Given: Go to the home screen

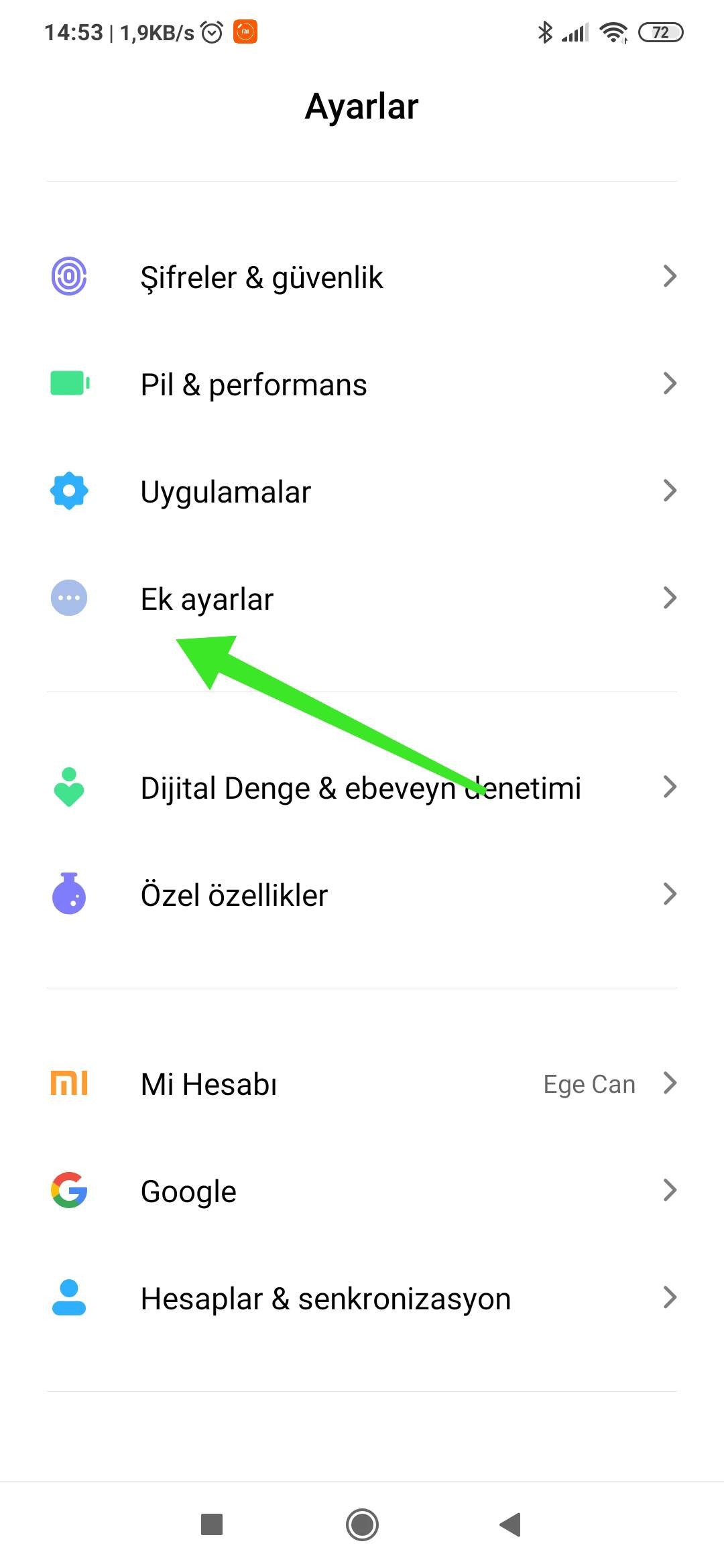Looking at the screenshot, I should (362, 1524).
